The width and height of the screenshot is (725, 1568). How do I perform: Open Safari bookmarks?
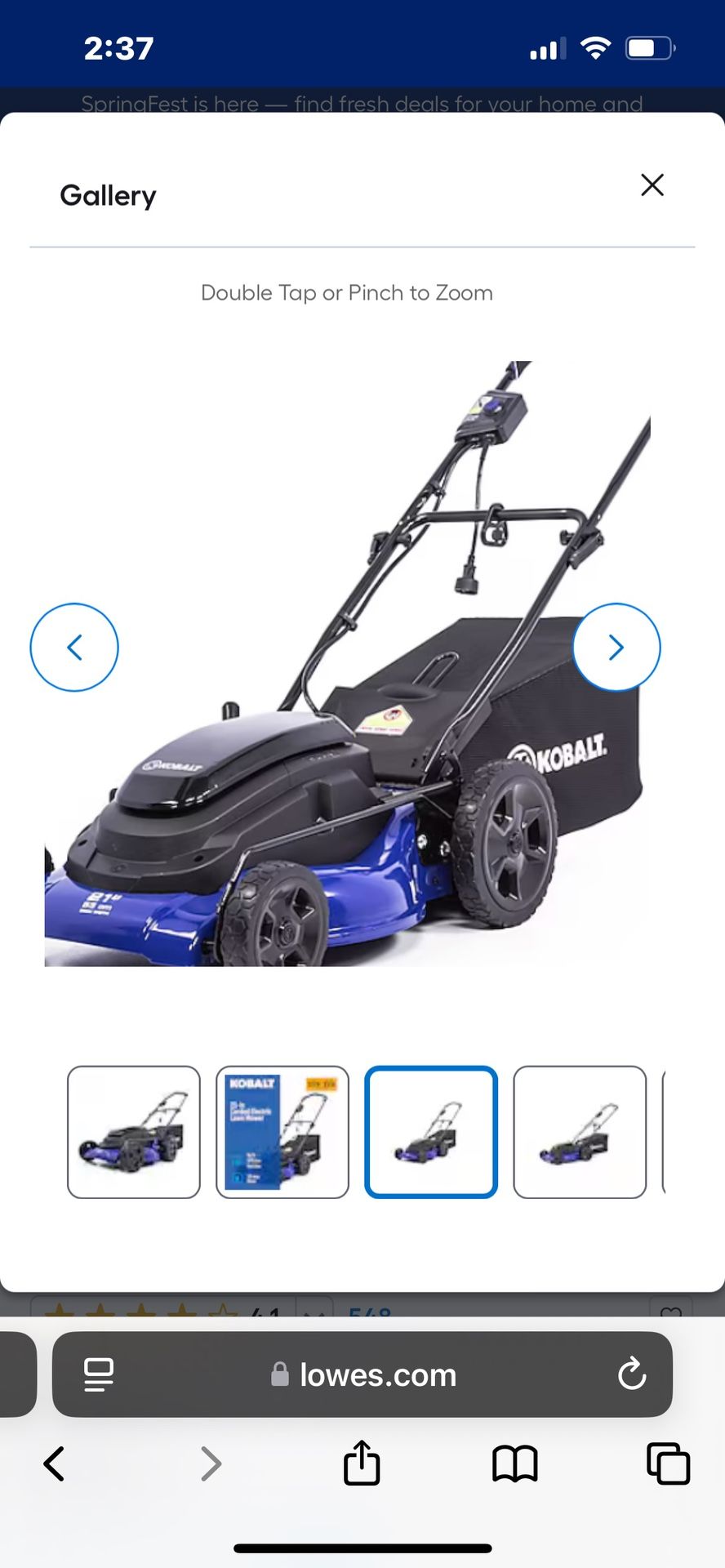(x=514, y=1463)
